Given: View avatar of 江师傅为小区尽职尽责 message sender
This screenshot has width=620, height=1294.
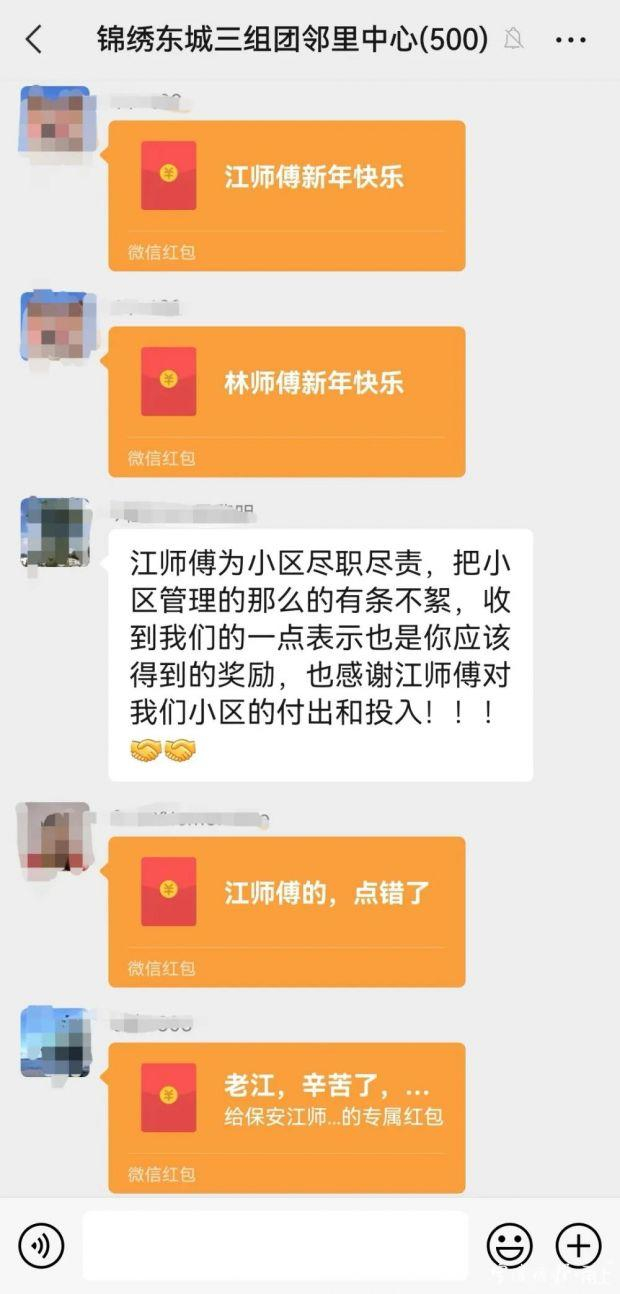Looking at the screenshot, I should (x=55, y=533).
